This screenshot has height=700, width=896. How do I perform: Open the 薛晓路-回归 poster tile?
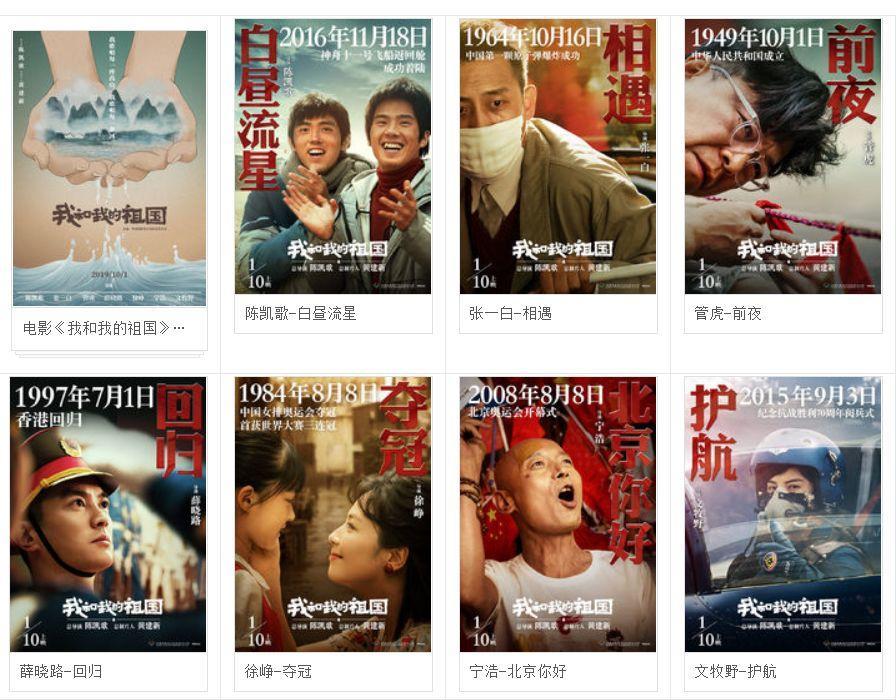coord(108,514)
